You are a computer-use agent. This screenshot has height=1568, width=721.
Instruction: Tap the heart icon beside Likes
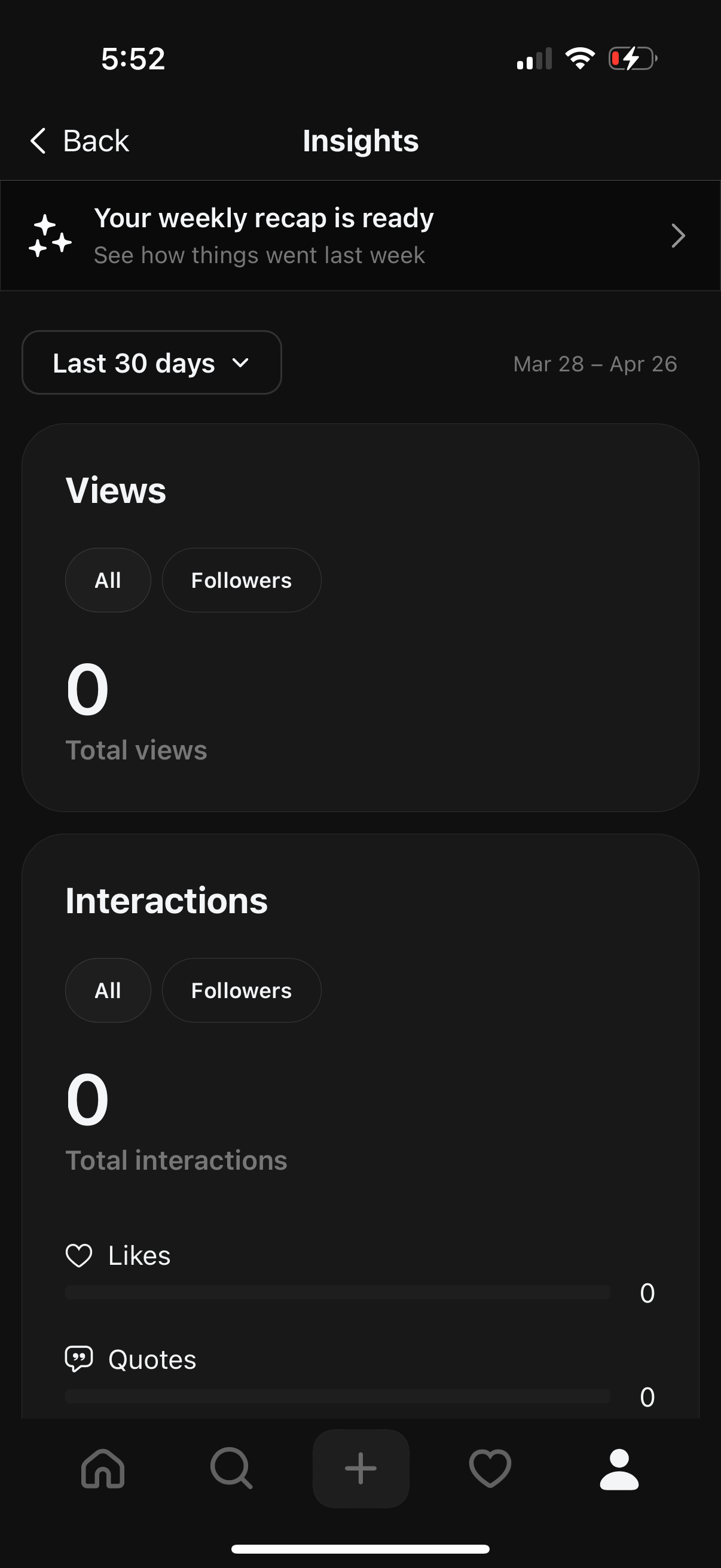80,1255
